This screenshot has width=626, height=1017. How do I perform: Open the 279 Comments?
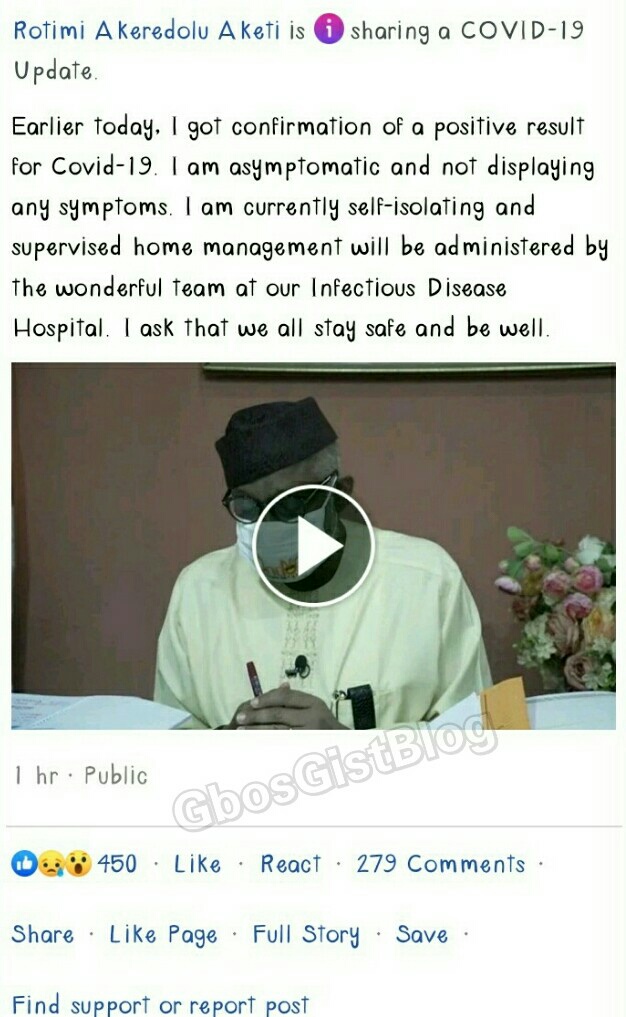pyautogui.click(x=440, y=864)
